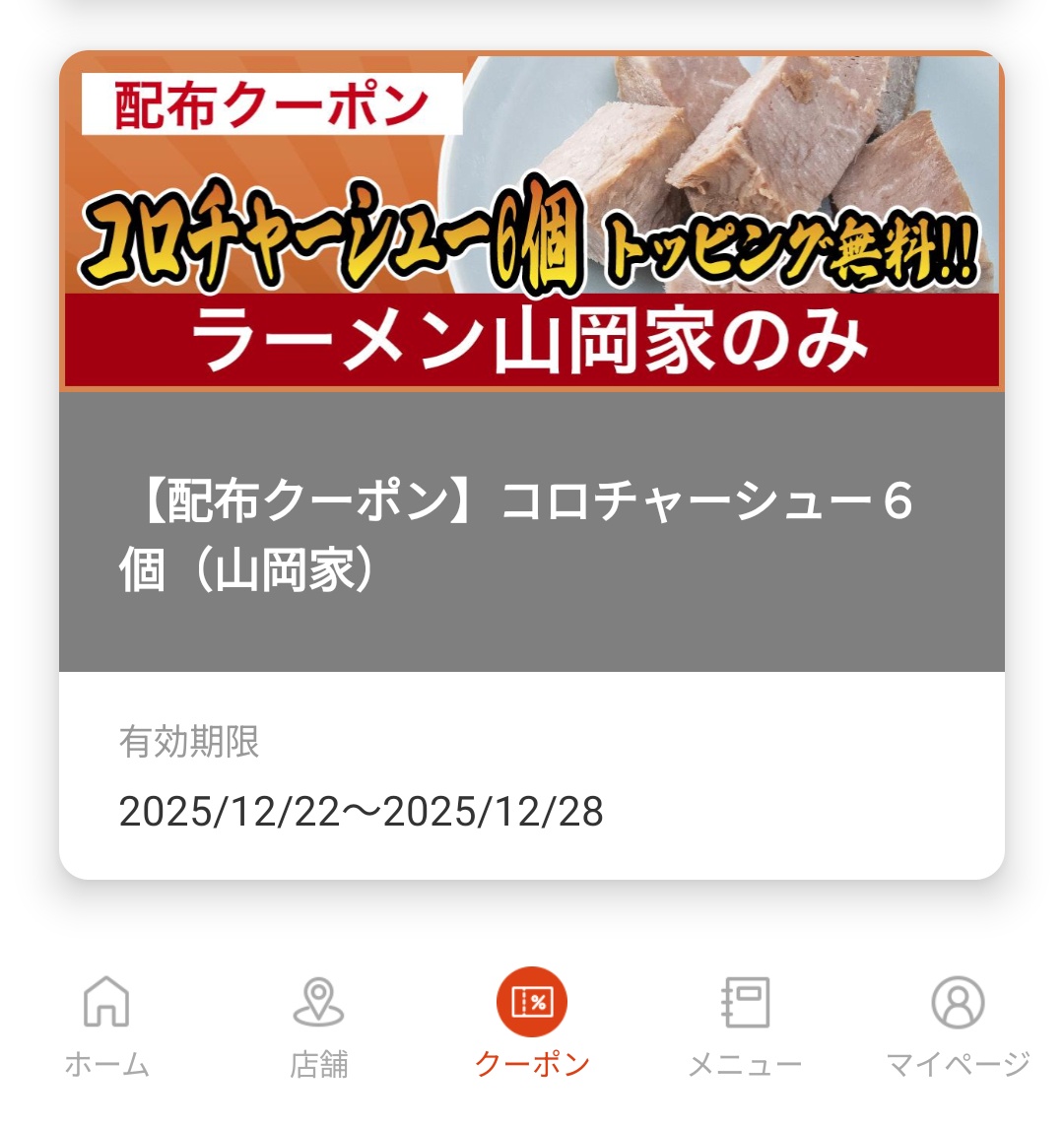
Task: Switch to マイページ tab
Action: tap(958, 1027)
